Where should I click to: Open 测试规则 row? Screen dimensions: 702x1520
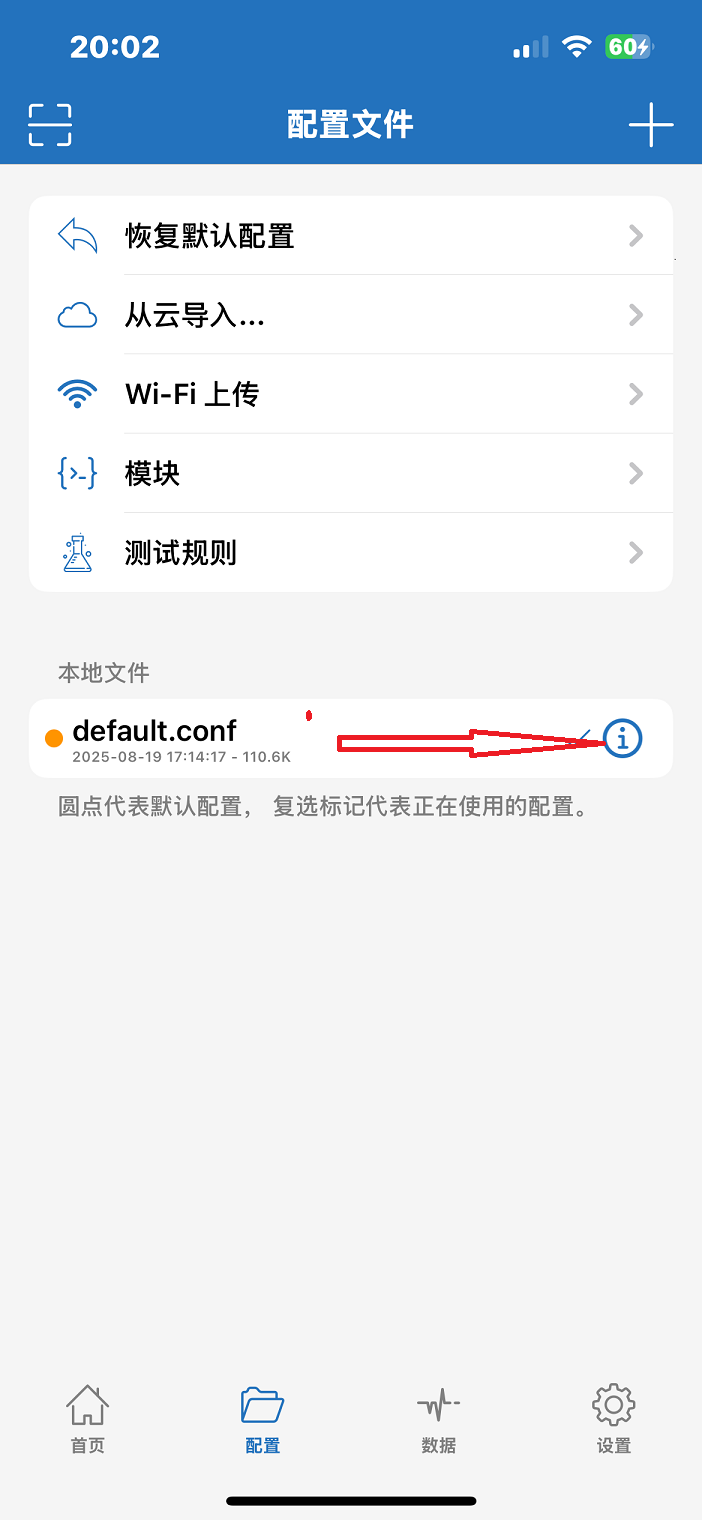[x=350, y=552]
